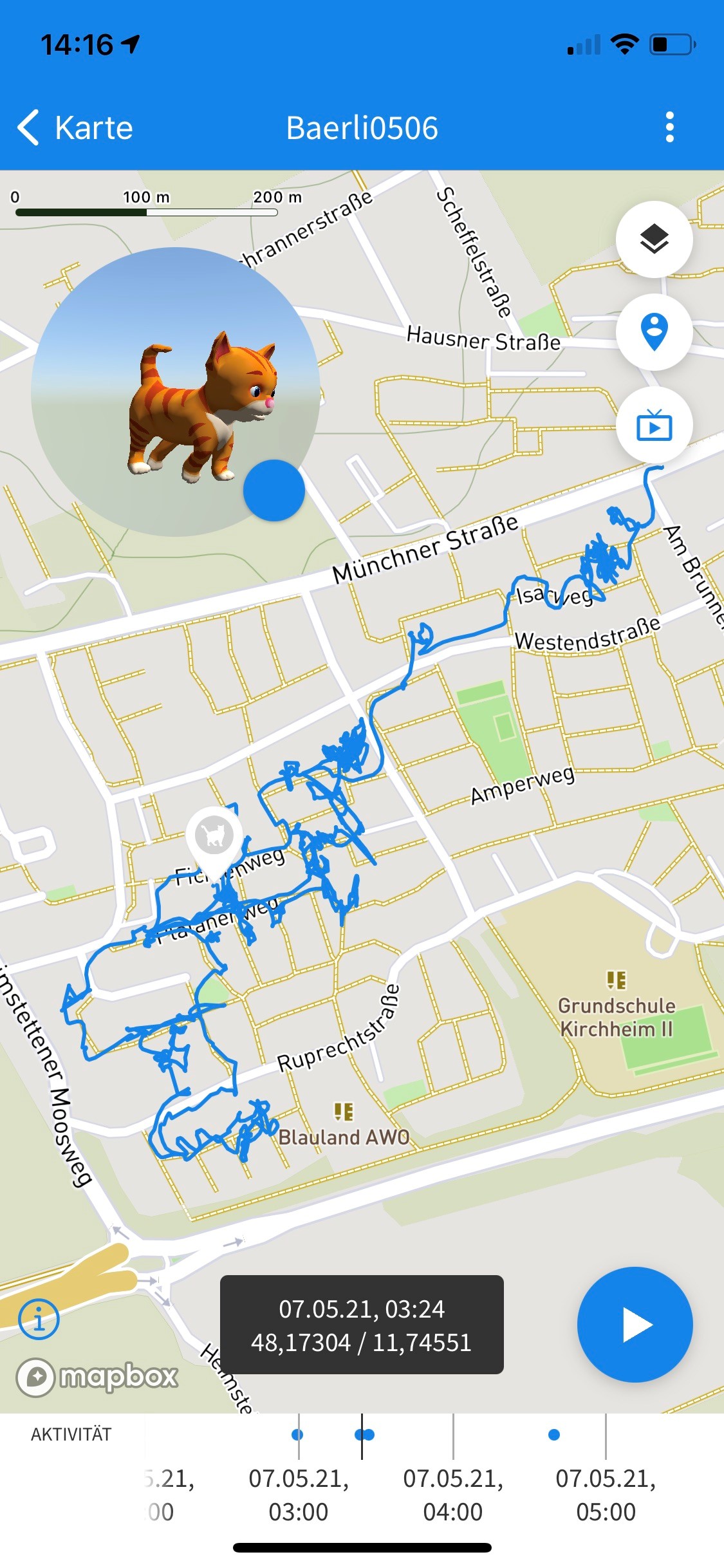Go back to Karte
The image size is (724, 1568).
point(75,127)
